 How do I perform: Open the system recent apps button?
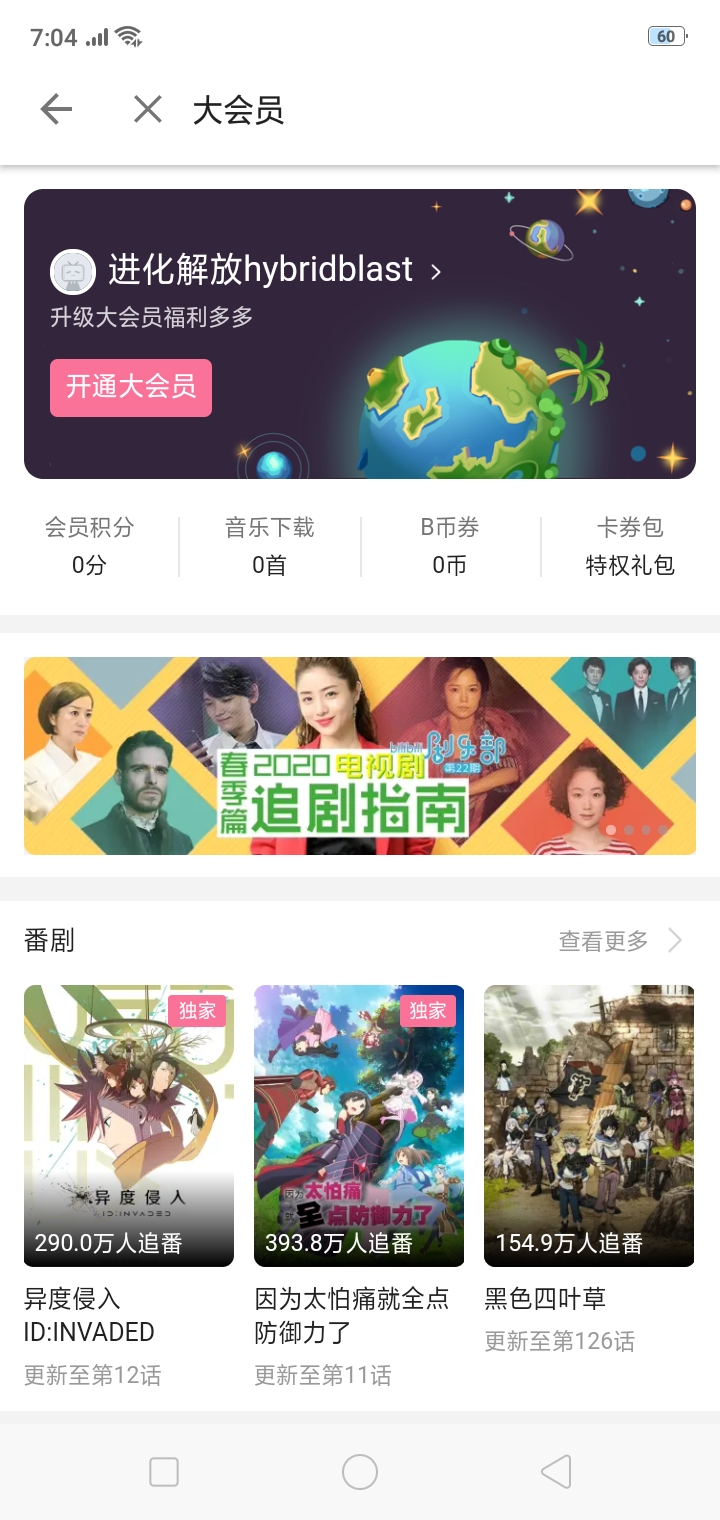click(164, 1471)
